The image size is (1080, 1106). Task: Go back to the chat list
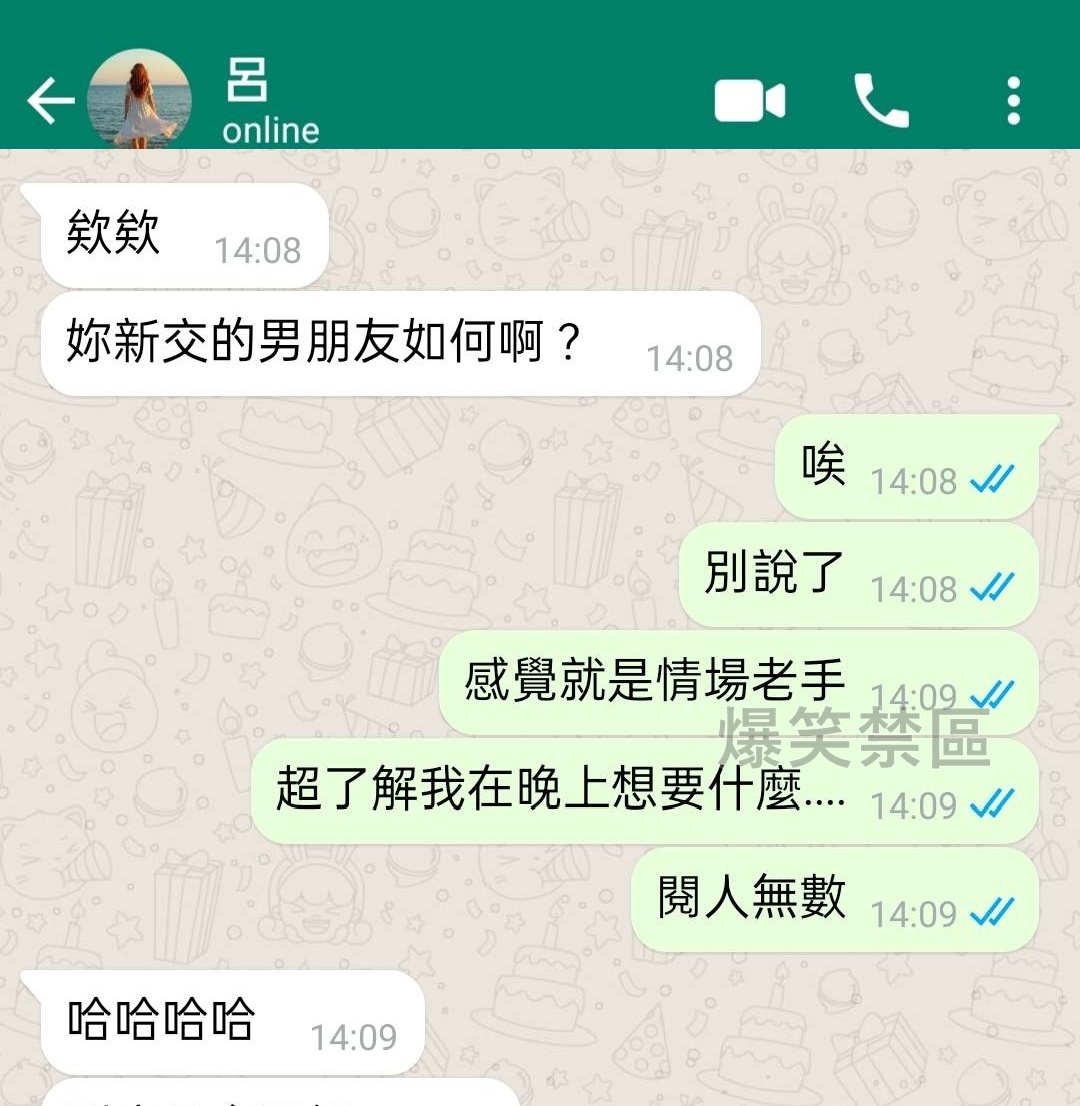pos(50,101)
